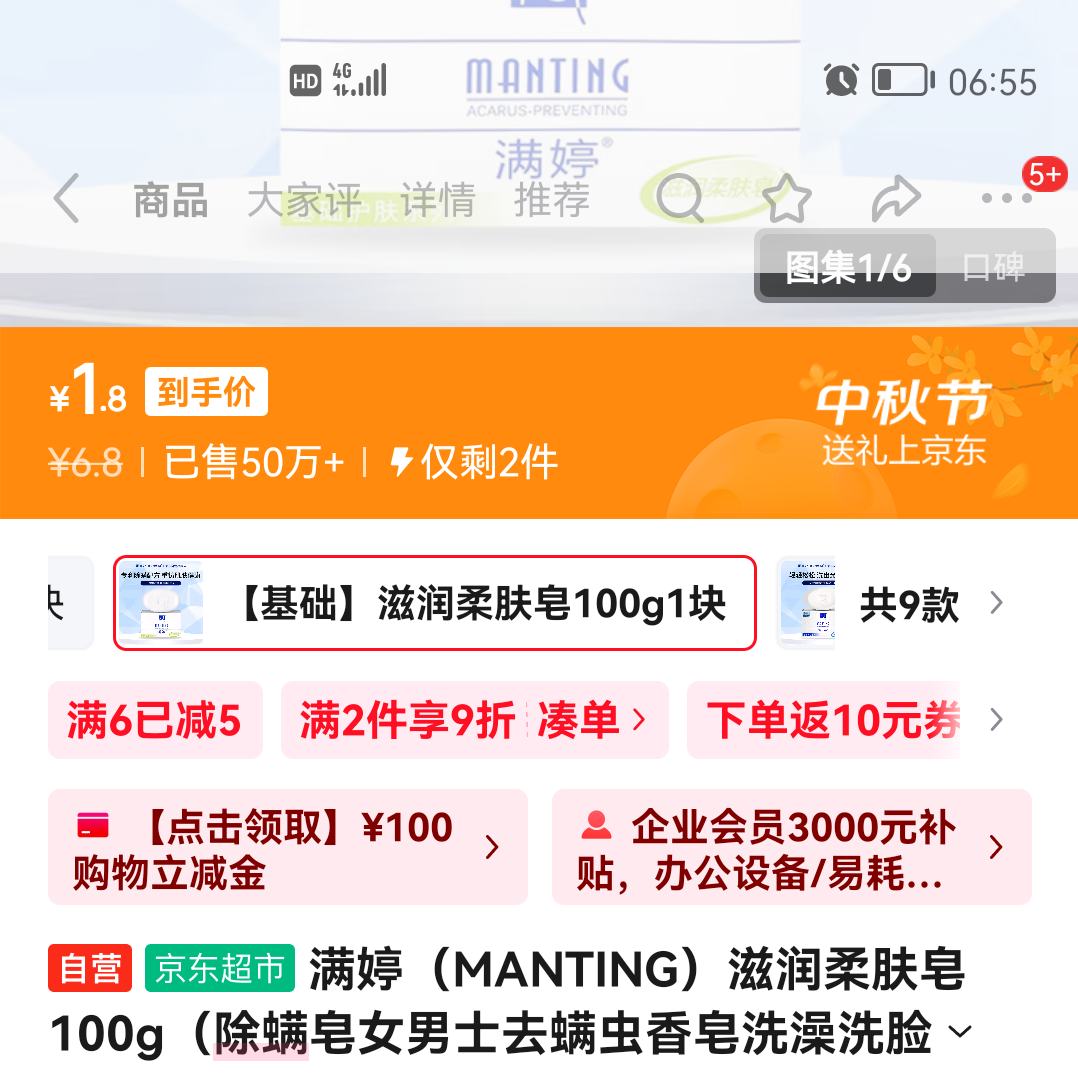Open the 企业会员3000元补贴 offer
Image resolution: width=1078 pixels, height=1091 pixels.
tap(791, 848)
